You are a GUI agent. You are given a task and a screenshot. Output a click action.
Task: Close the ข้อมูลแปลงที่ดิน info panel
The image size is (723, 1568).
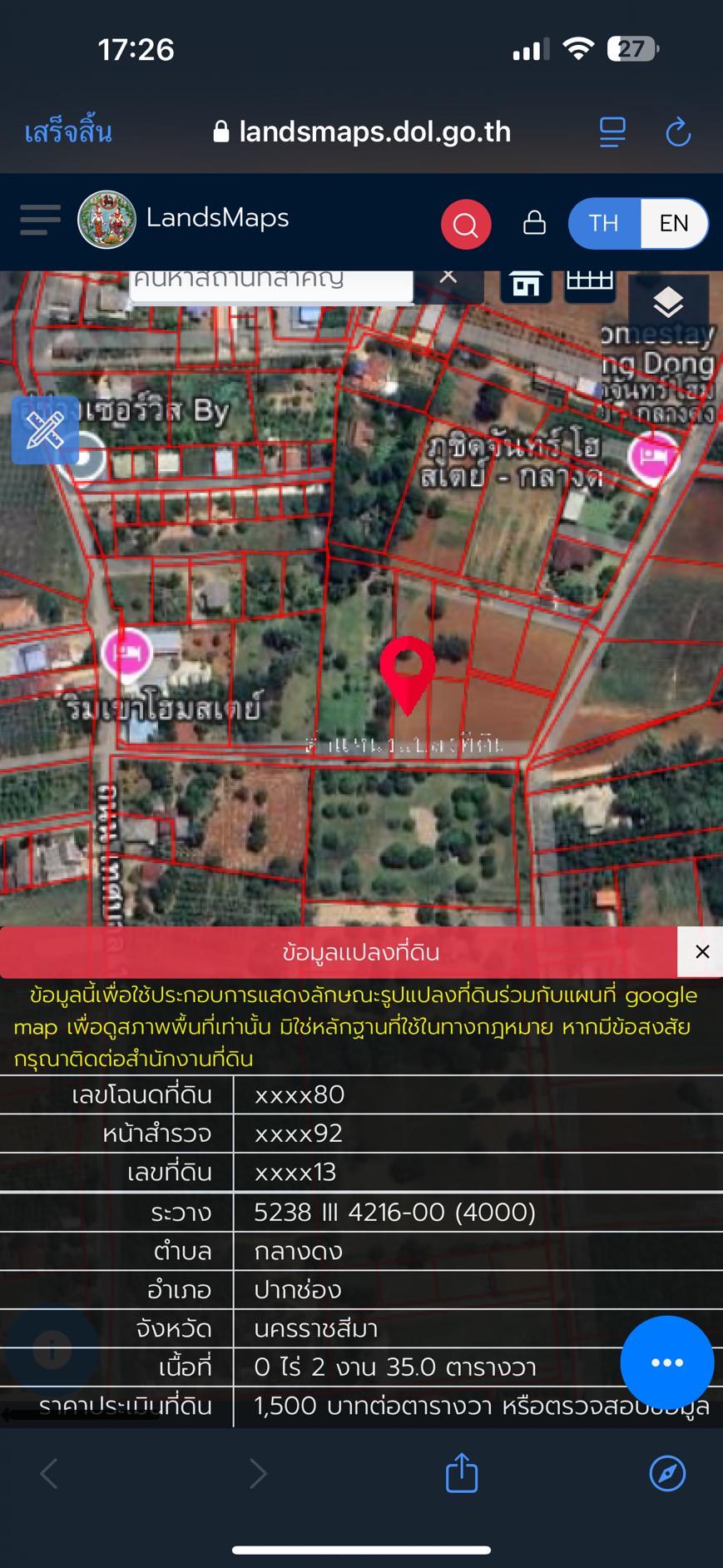(701, 951)
